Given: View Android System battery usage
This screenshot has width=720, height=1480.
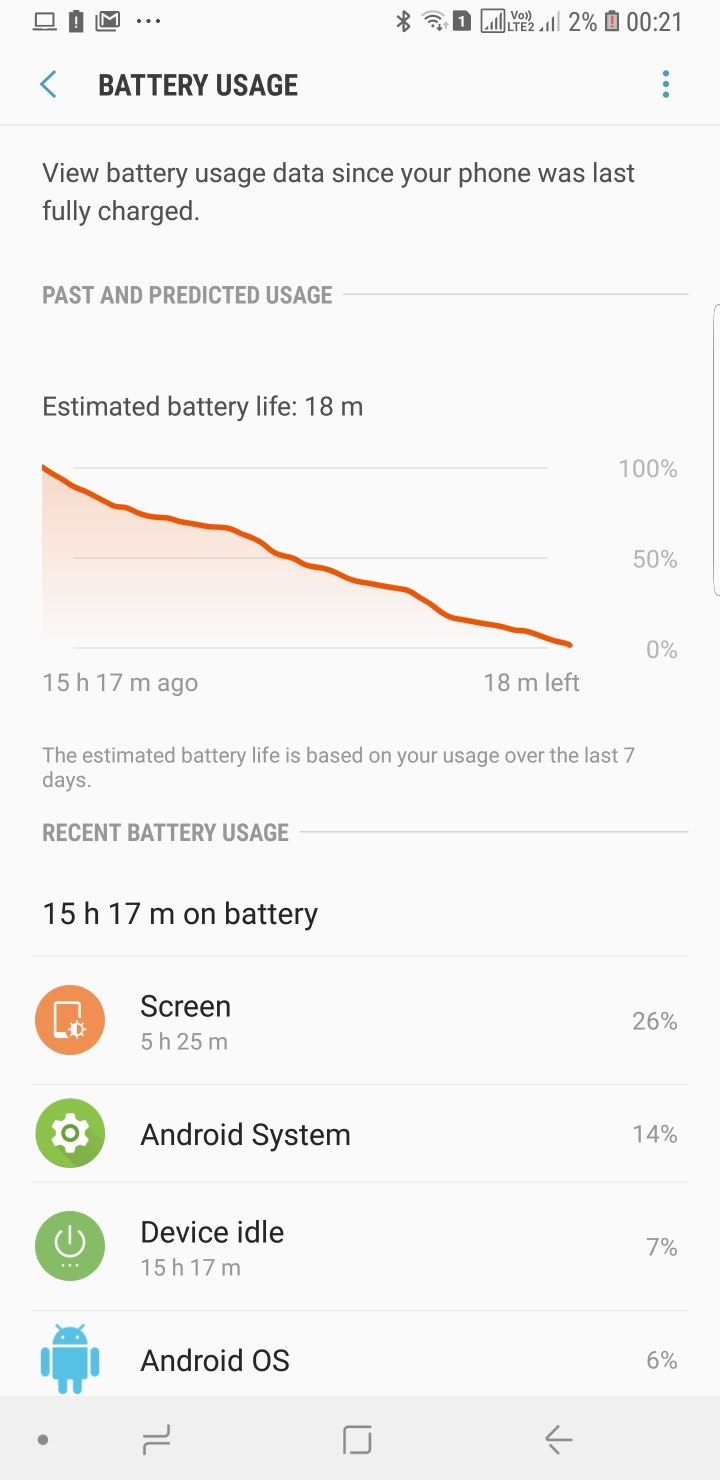Looking at the screenshot, I should click(360, 1134).
